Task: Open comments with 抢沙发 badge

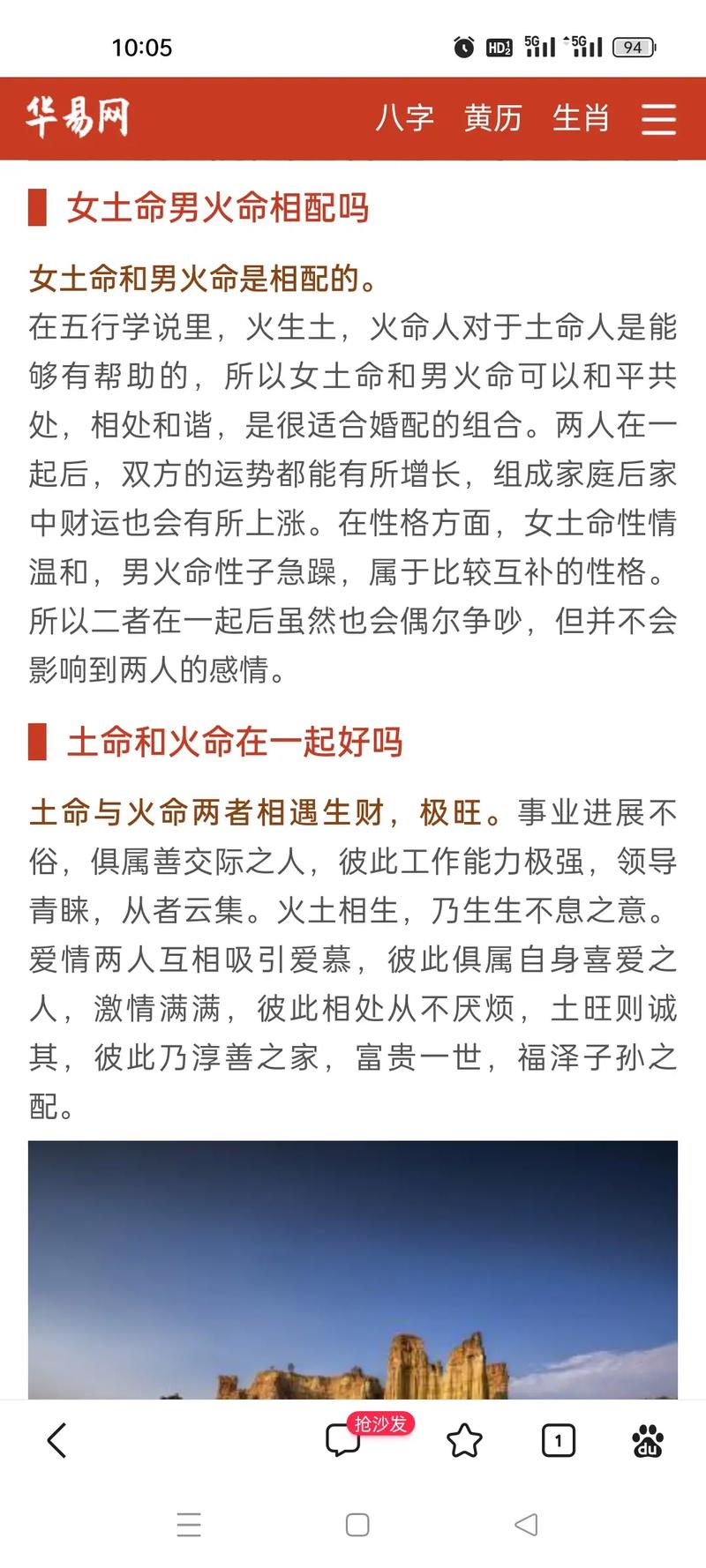Action: click(x=344, y=1441)
